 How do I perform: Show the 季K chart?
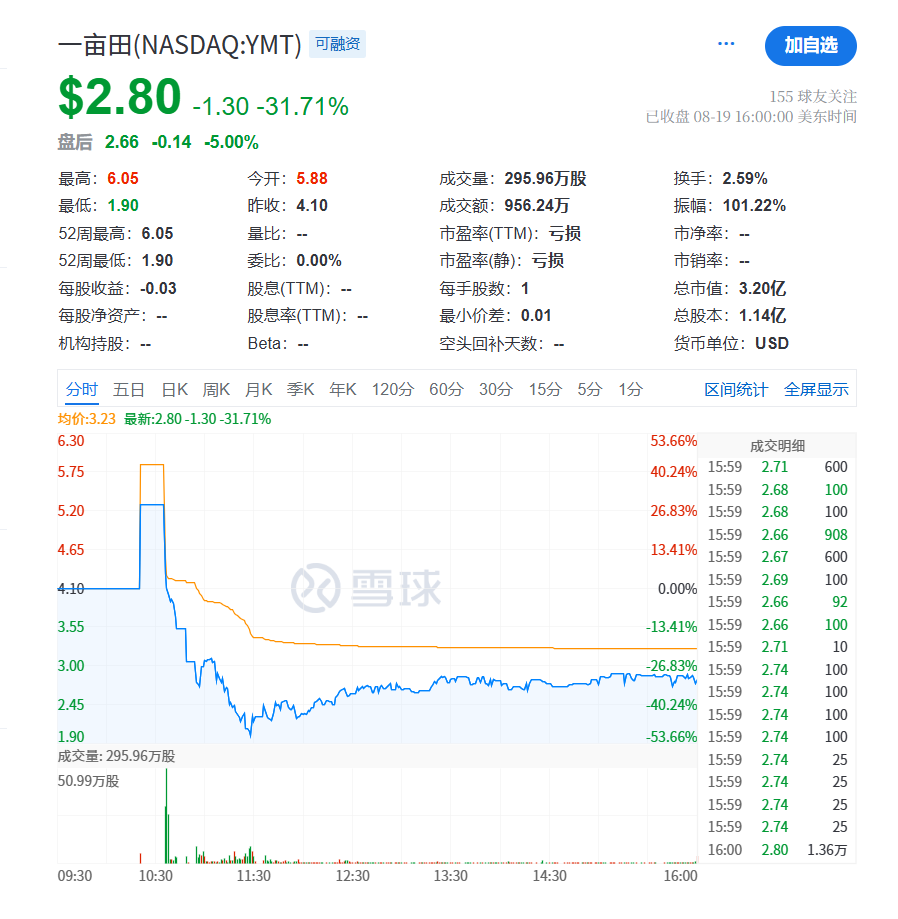click(x=301, y=390)
